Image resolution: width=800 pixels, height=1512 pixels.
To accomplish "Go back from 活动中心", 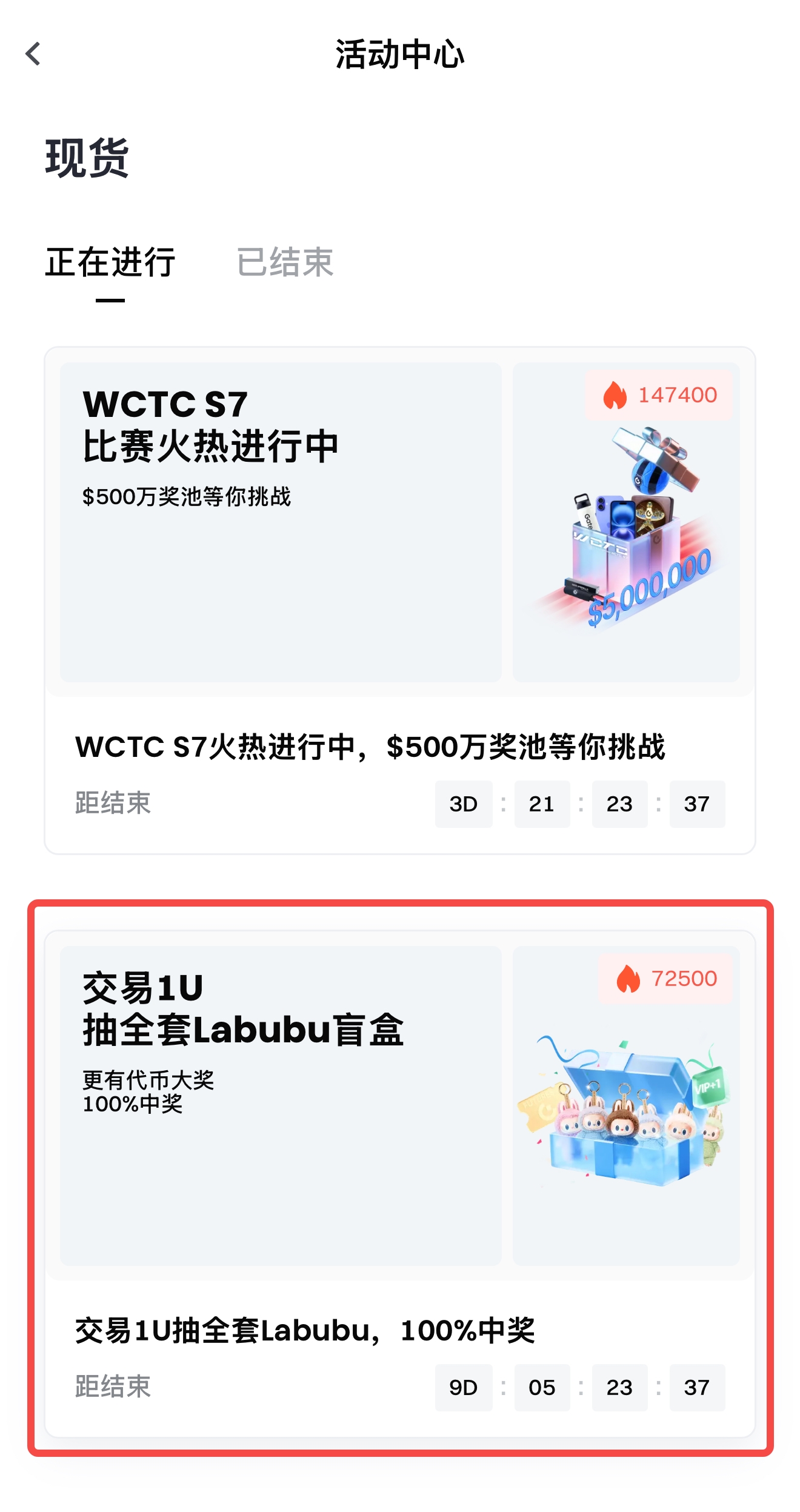I will point(33,54).
